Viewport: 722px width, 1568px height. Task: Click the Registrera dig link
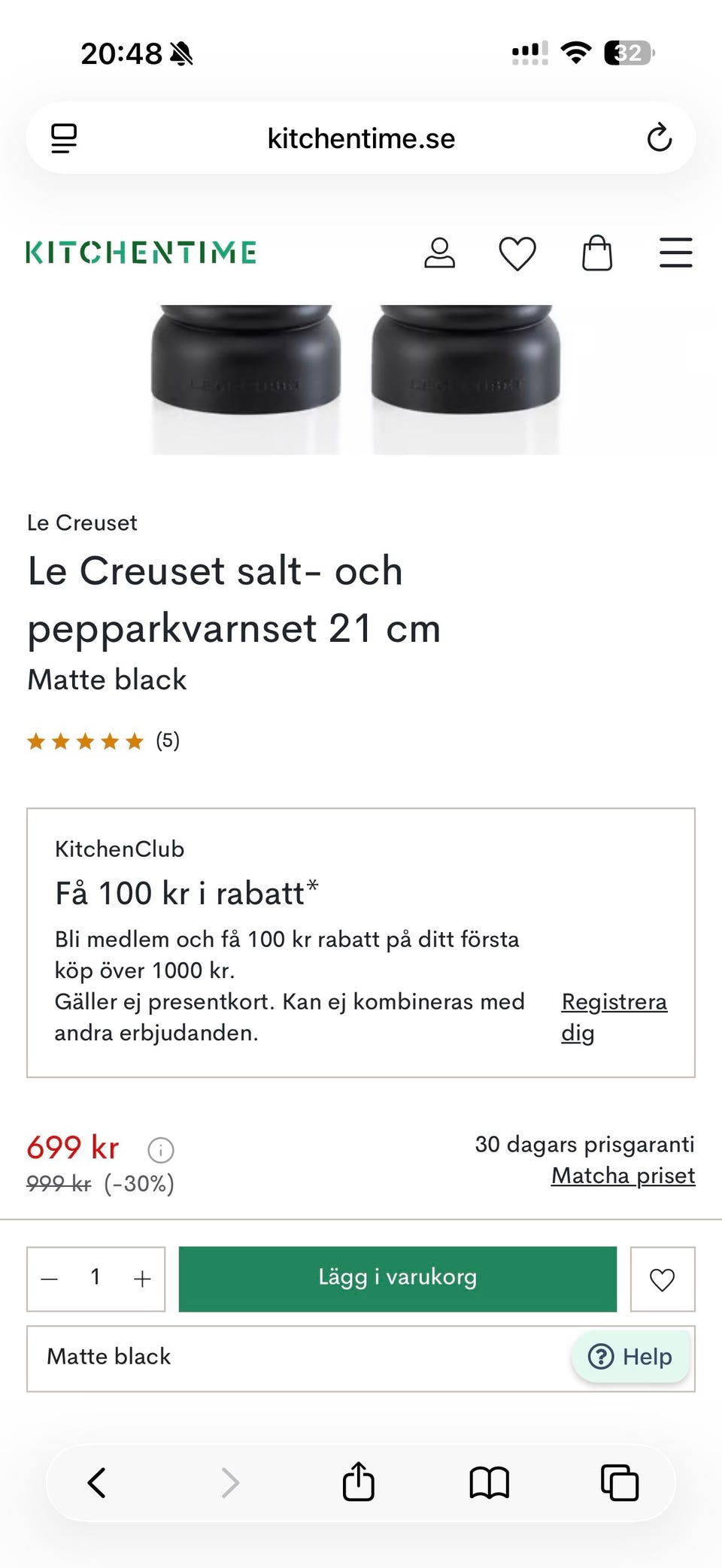point(614,1016)
